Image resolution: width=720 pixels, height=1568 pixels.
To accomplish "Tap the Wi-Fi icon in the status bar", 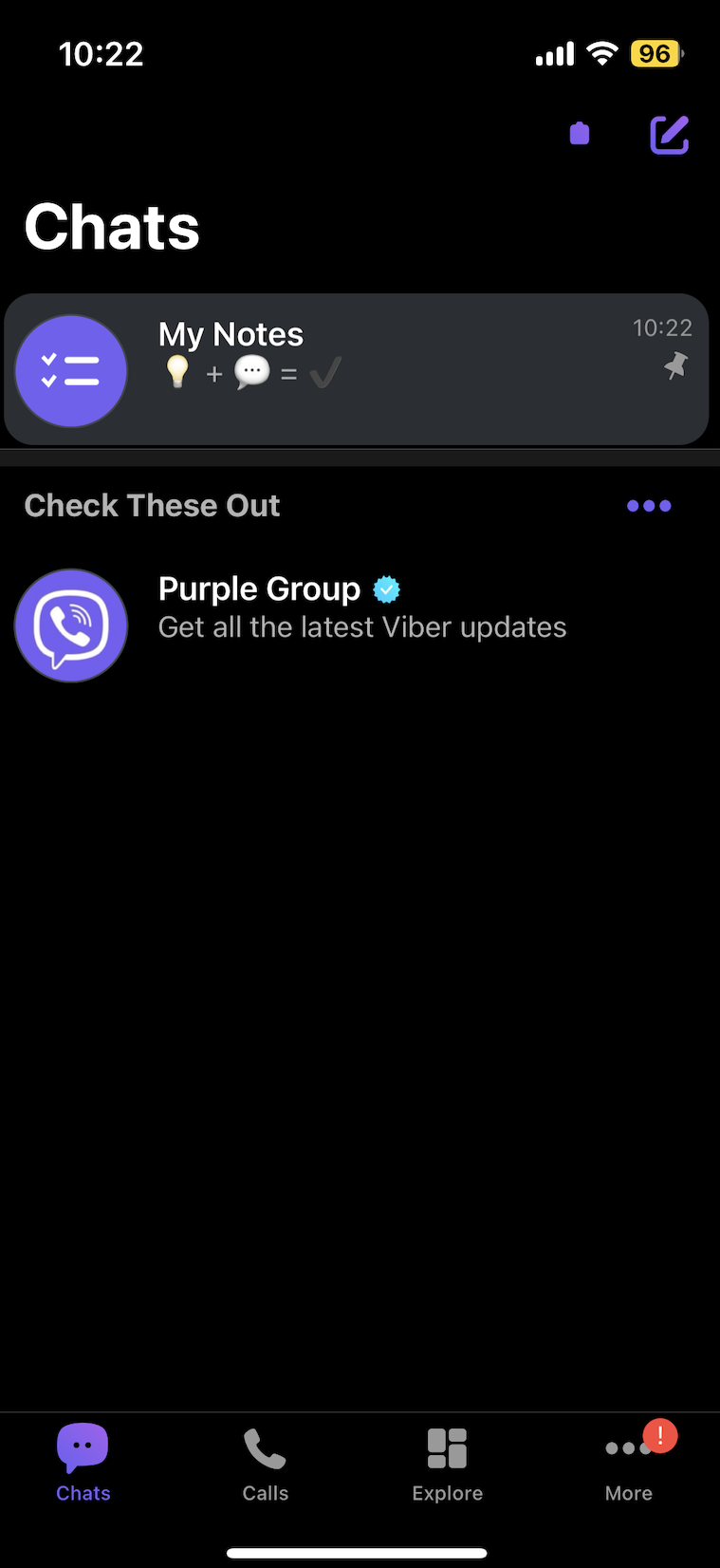I will click(x=601, y=54).
